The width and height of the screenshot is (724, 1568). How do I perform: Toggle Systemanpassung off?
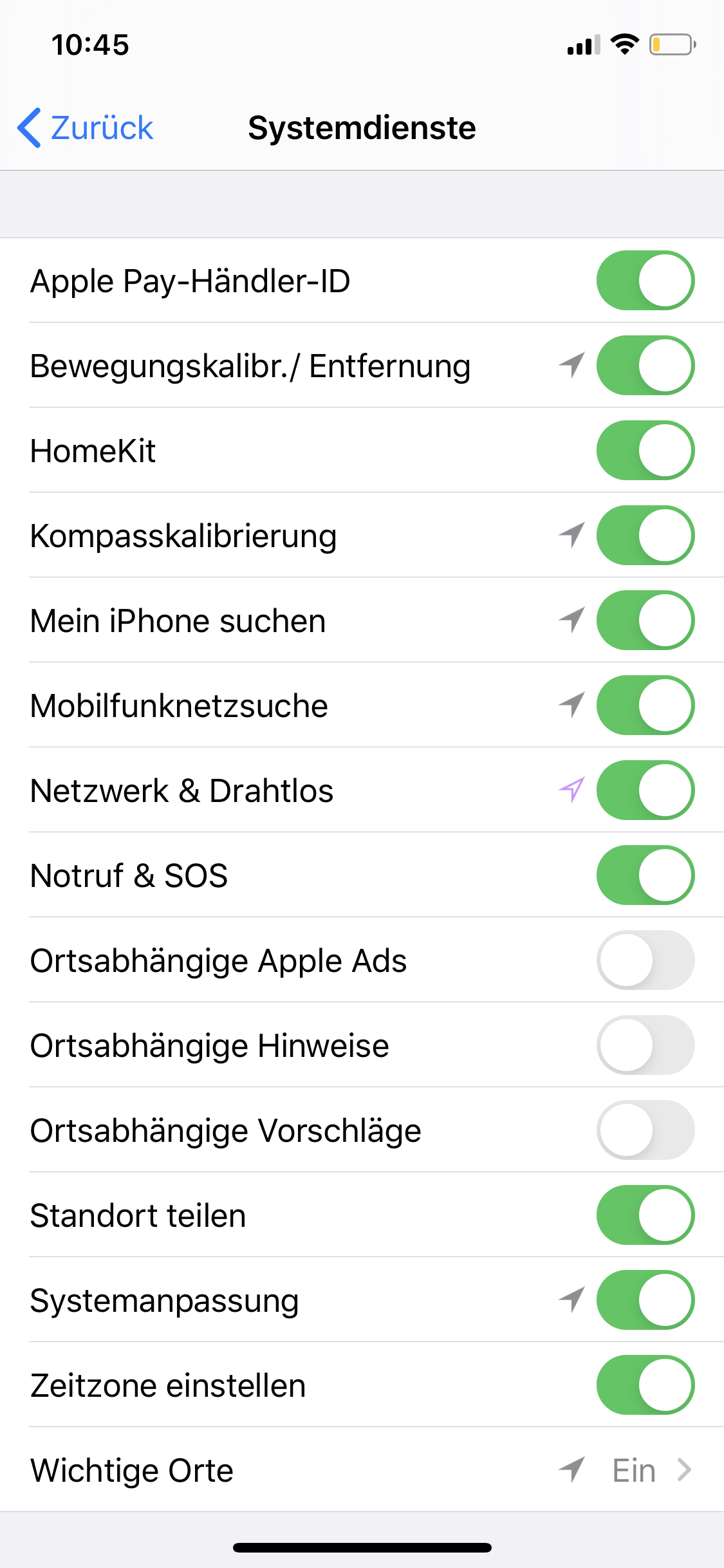[645, 1300]
